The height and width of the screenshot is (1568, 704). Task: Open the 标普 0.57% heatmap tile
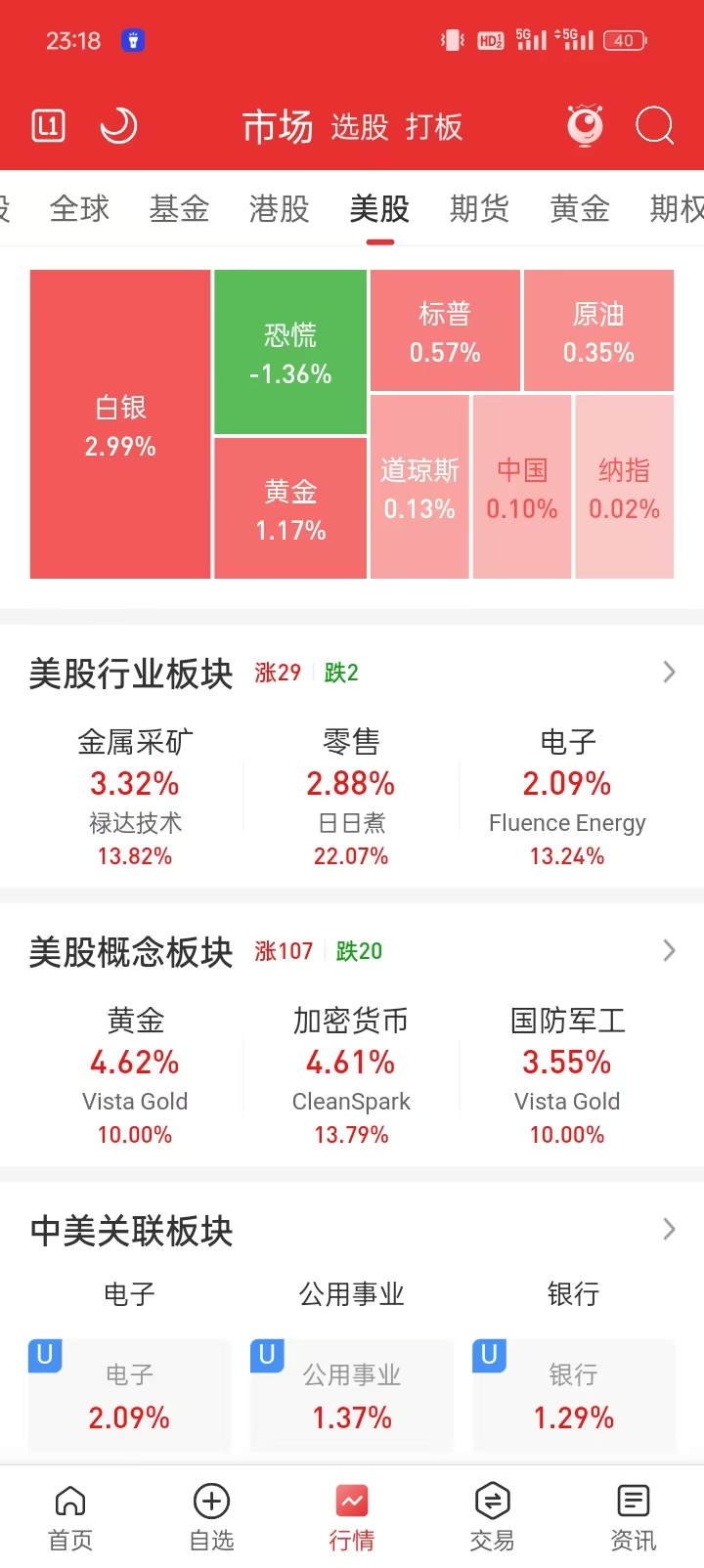tap(445, 331)
